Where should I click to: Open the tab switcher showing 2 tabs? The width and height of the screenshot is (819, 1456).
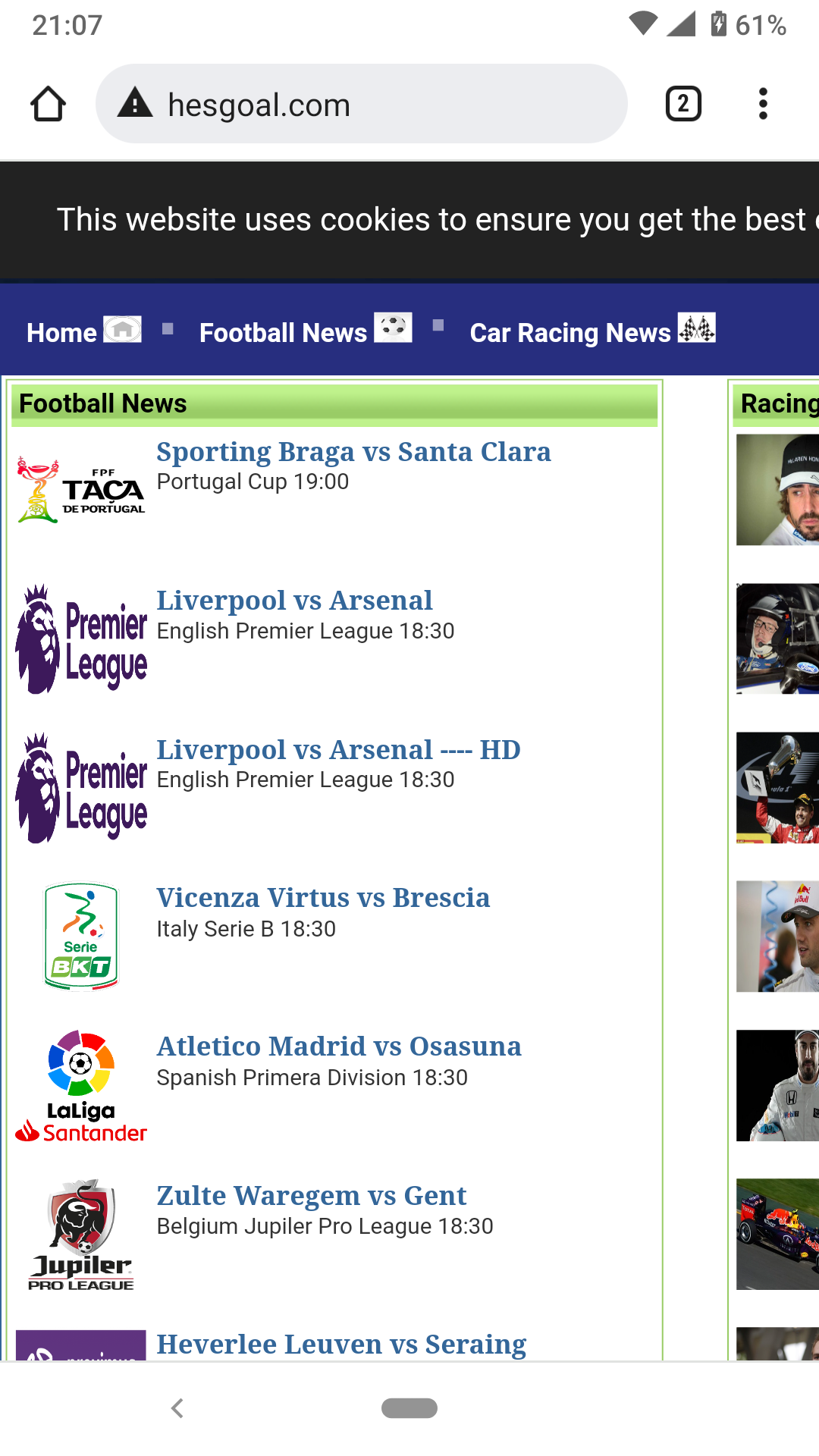(682, 104)
